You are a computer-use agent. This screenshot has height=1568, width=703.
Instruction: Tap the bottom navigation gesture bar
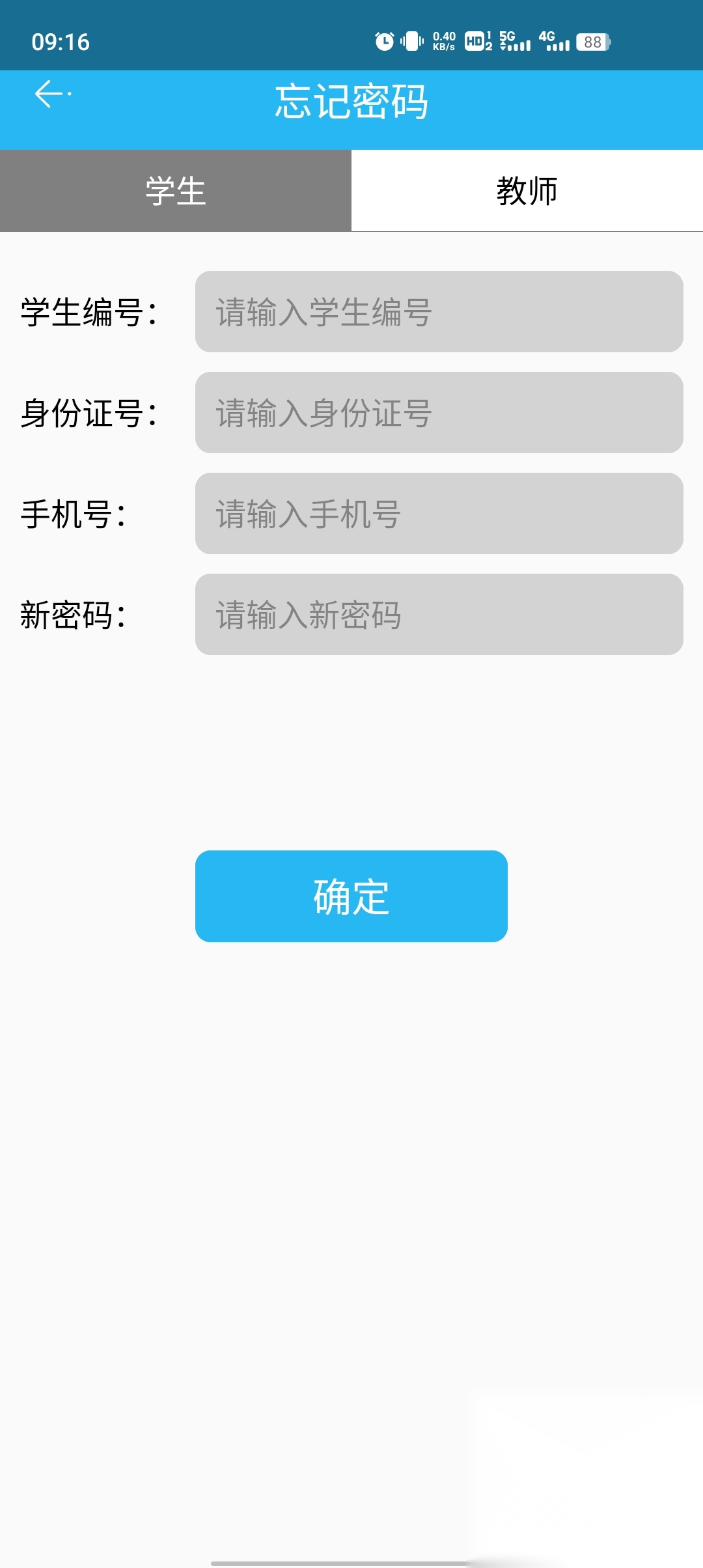coord(351,1561)
